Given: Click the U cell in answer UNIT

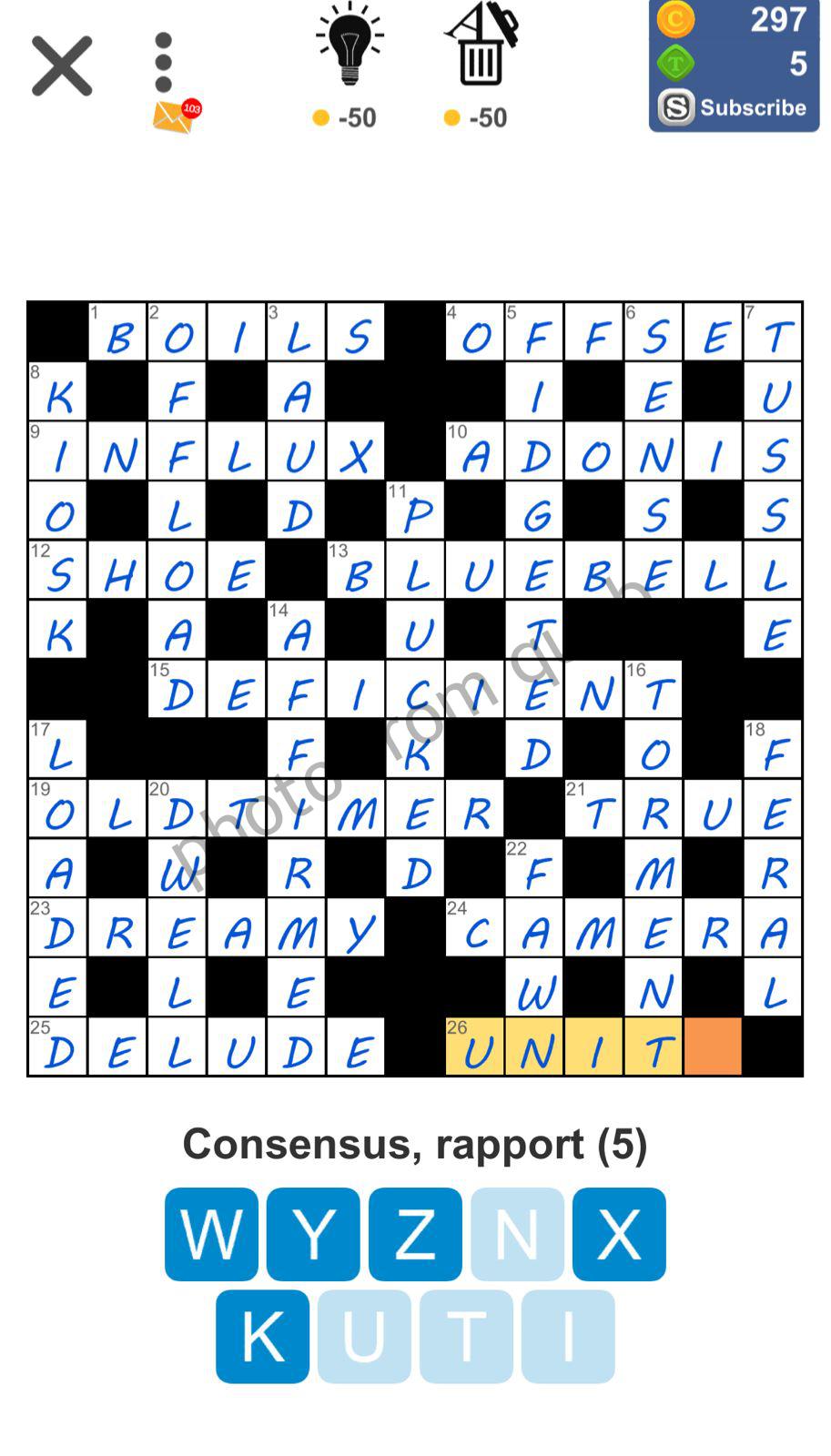Looking at the screenshot, I should pos(474,1047).
